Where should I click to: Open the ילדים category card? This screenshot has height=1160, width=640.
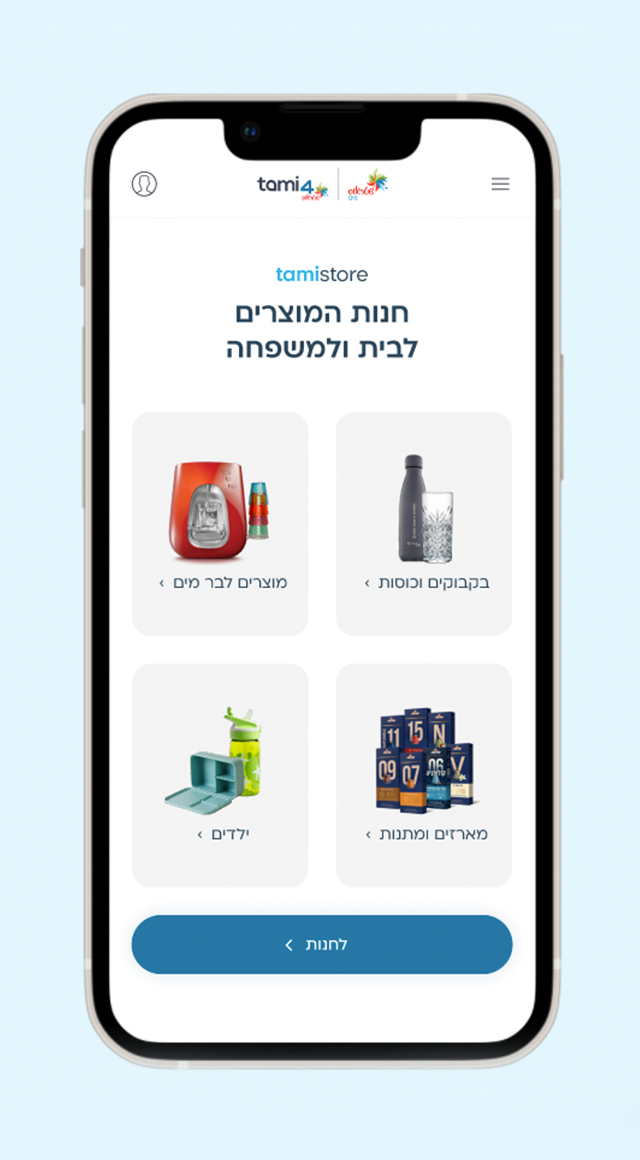coord(220,775)
